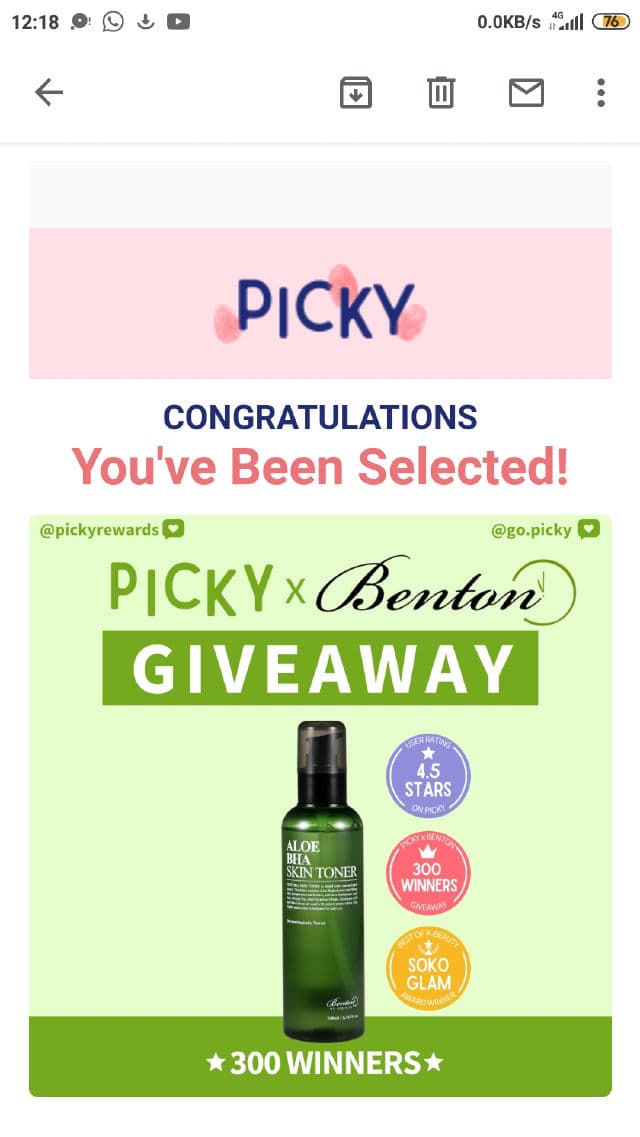The width and height of the screenshot is (640, 1137).
Task: Delete this email
Action: (x=441, y=93)
